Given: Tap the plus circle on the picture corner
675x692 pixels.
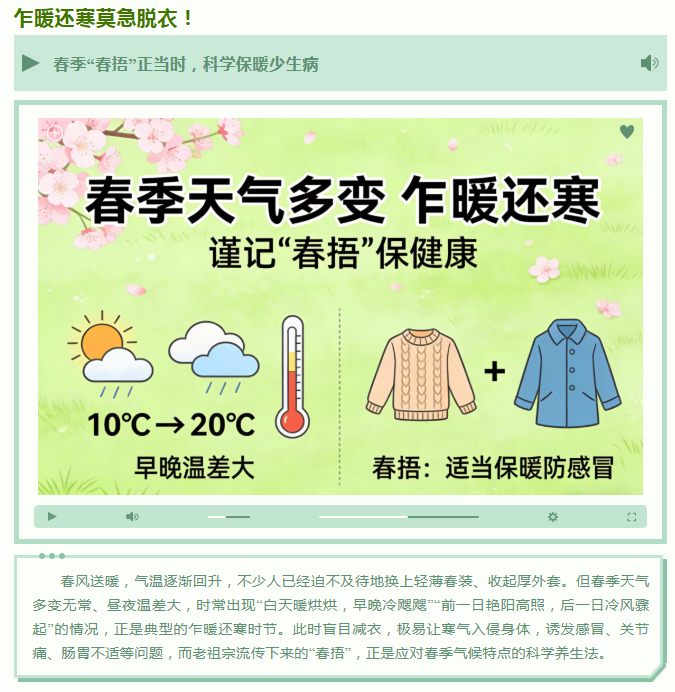Looking at the screenshot, I should pyautogui.click(x=55, y=132).
